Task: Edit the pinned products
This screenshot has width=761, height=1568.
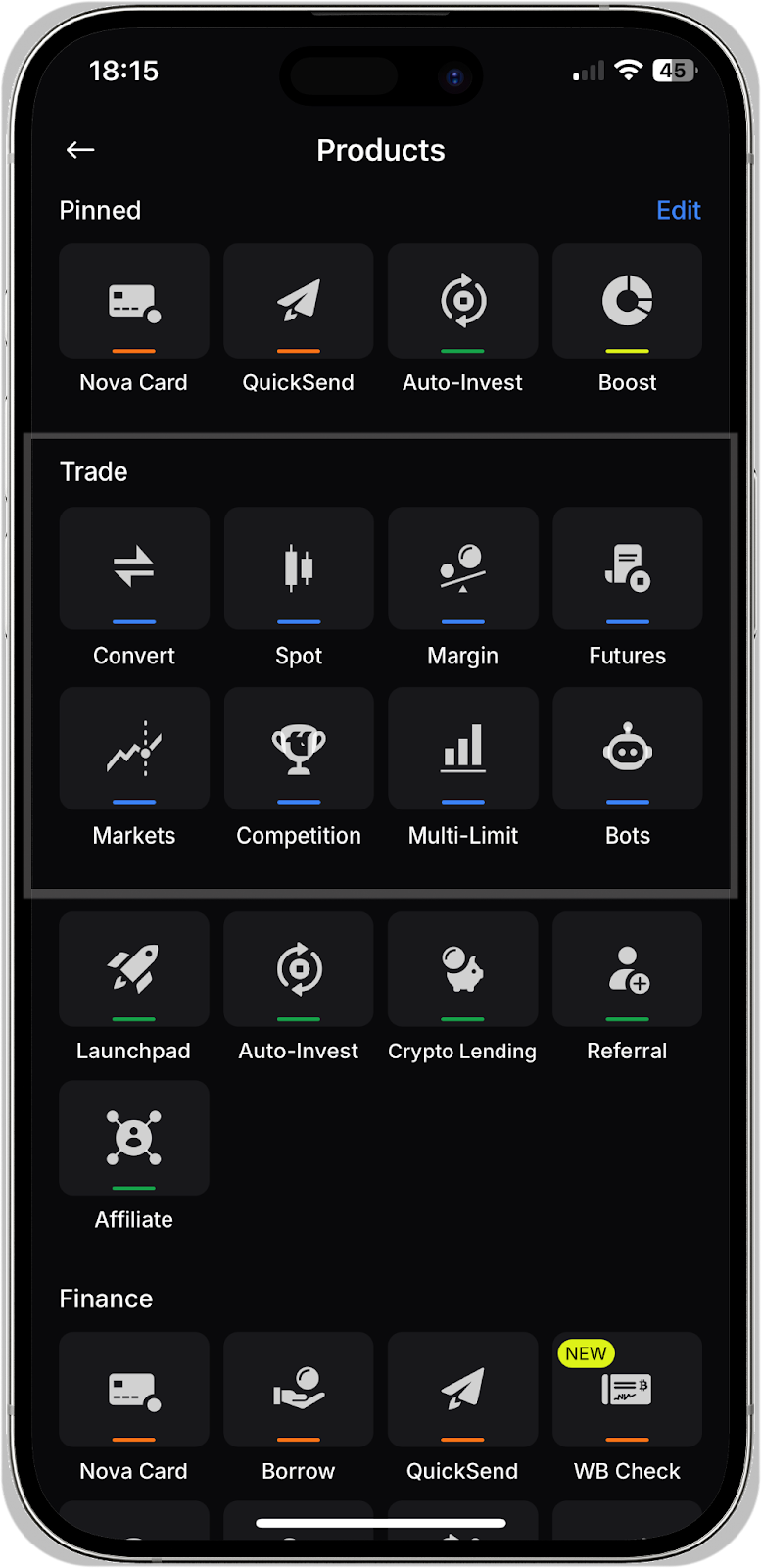Action: click(678, 210)
